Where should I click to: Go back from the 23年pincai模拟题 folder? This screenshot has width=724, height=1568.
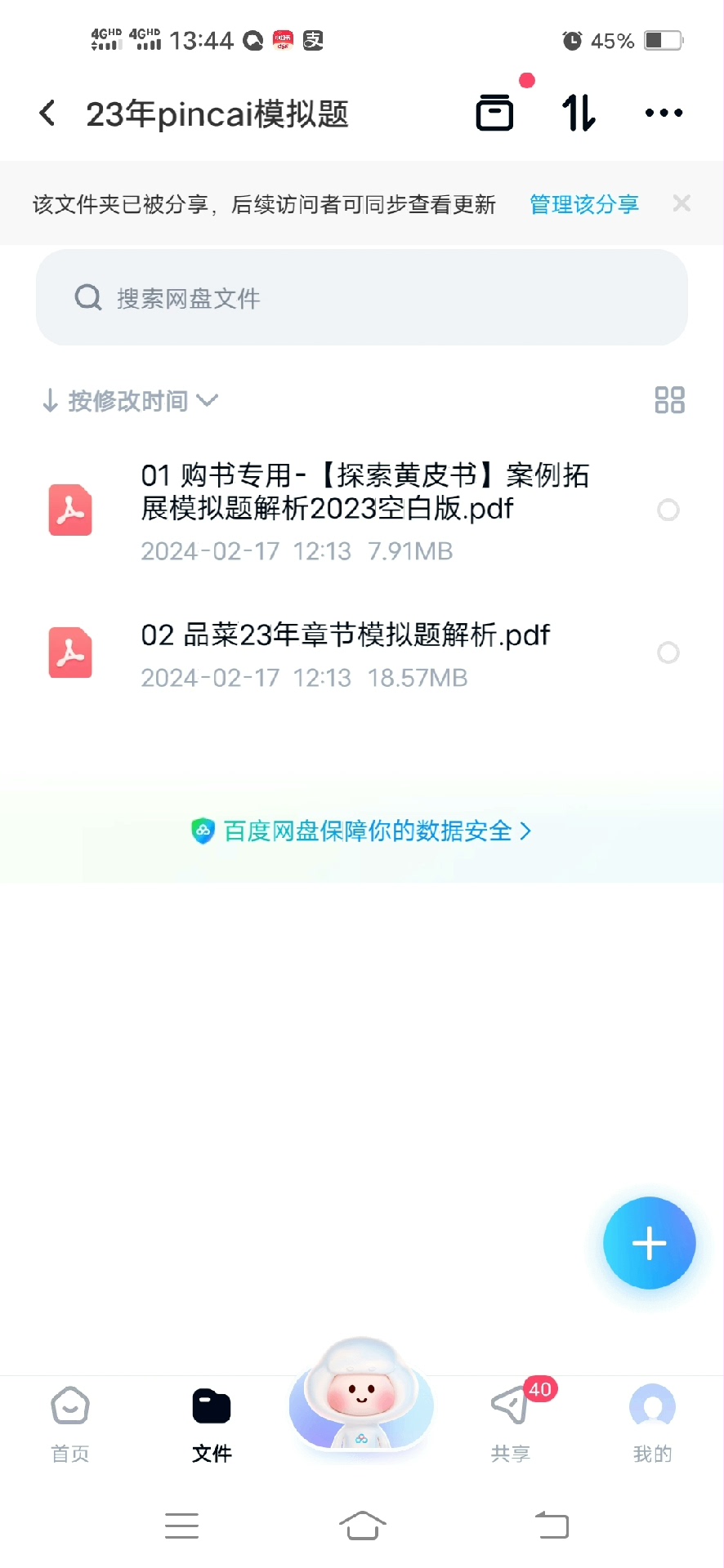47,114
